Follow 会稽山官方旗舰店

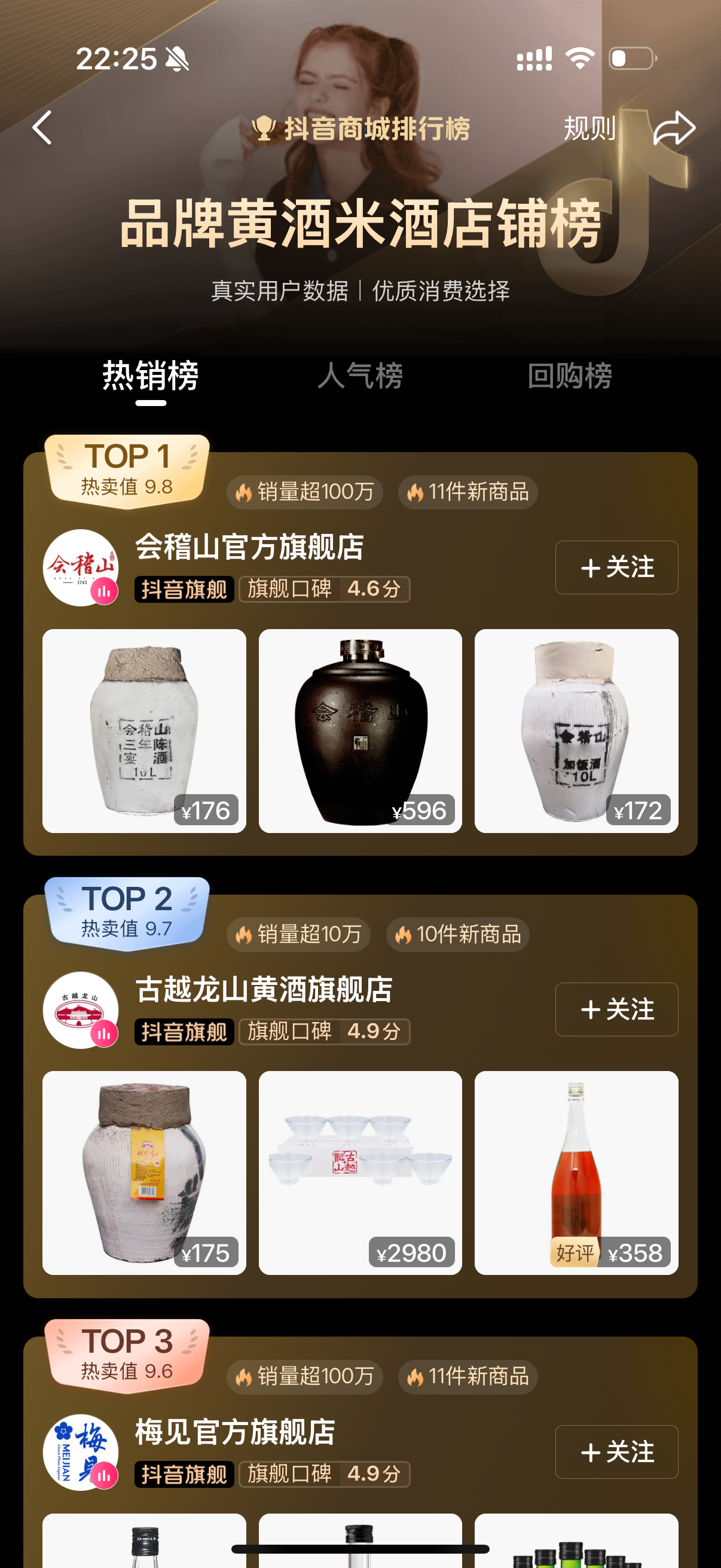click(x=616, y=568)
